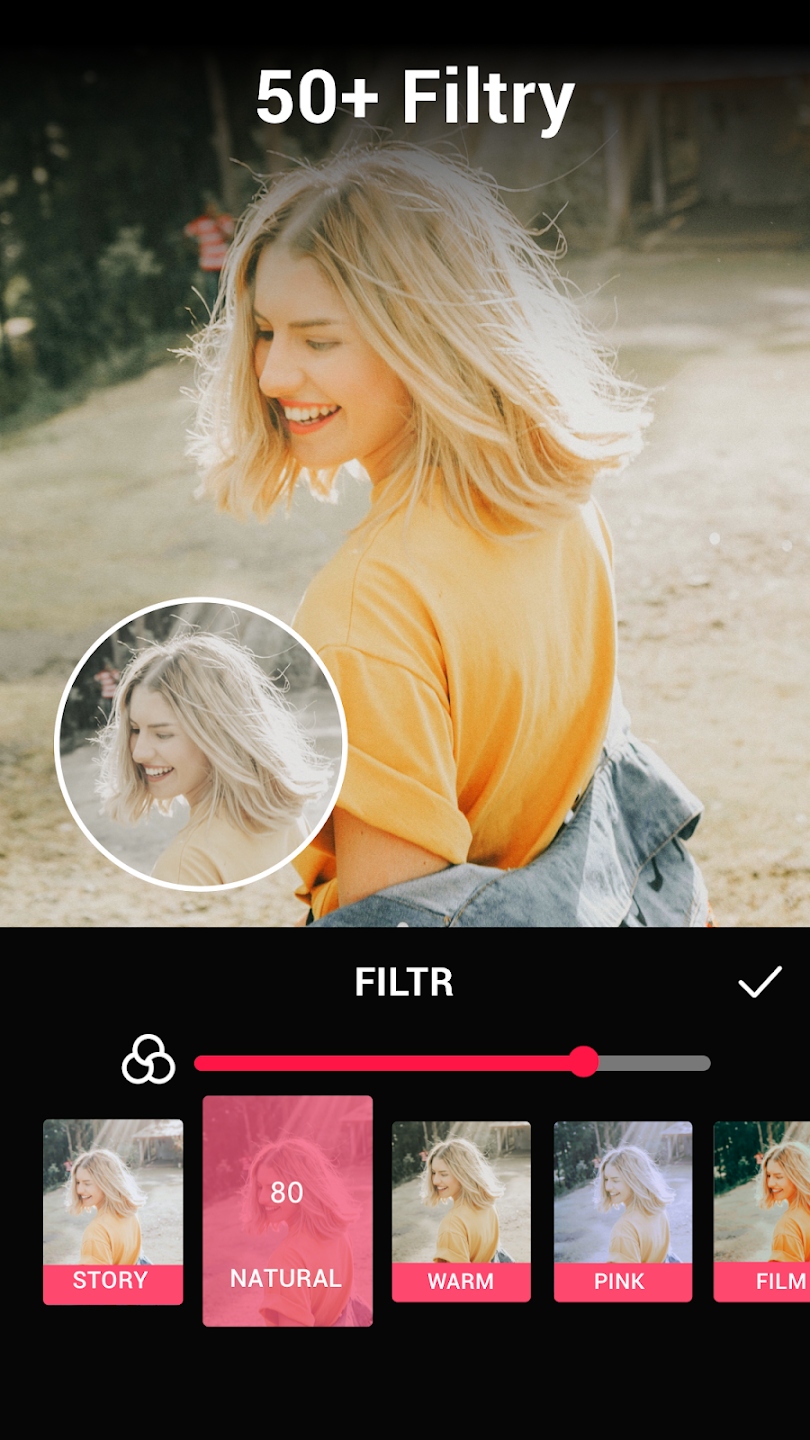Screen dimensions: 810x1440
Task: Tap the overlapping circles filter icon
Action: tap(148, 1060)
